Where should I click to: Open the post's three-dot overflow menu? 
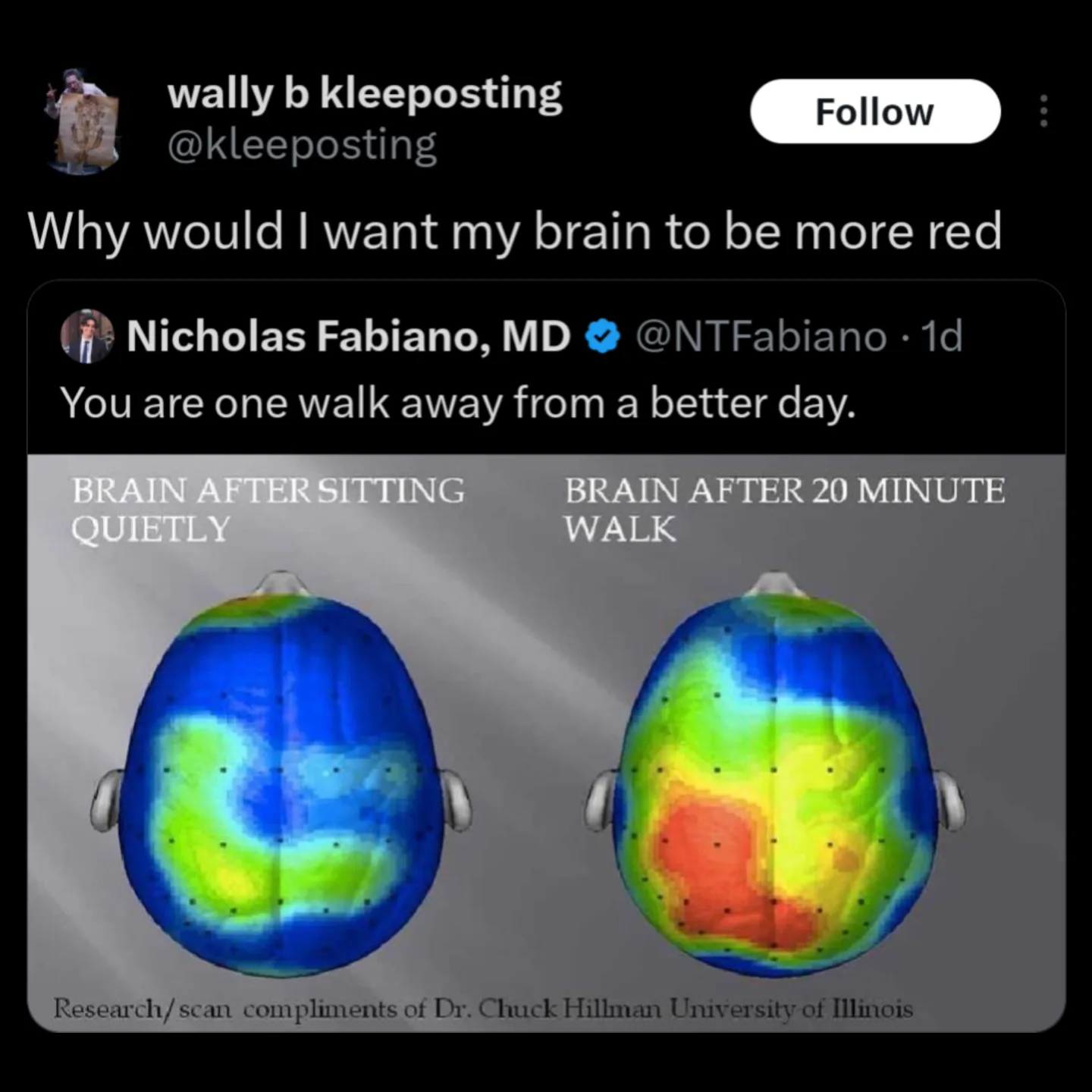pos(1043,111)
